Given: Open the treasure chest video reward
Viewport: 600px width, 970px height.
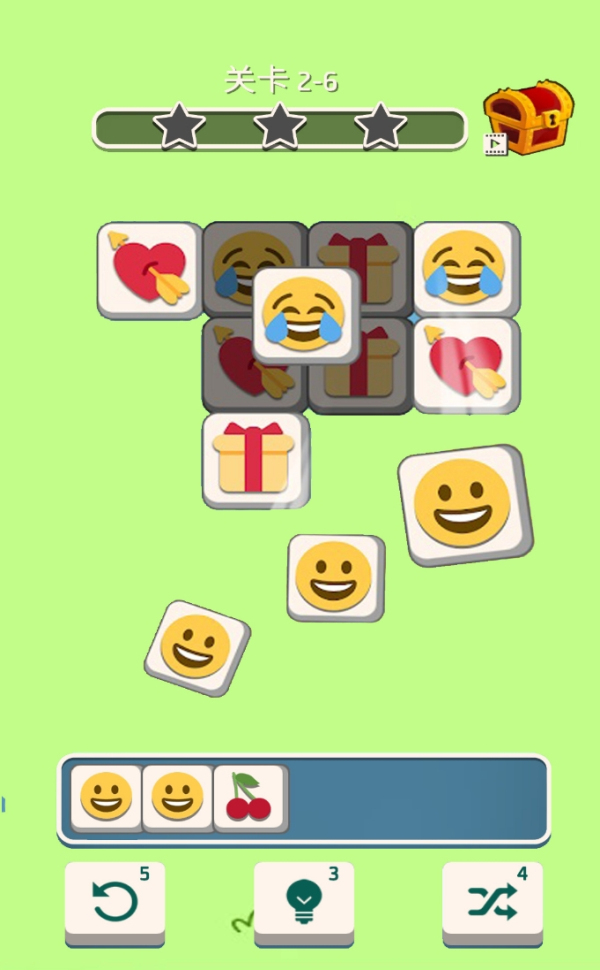Looking at the screenshot, I should click(527, 118).
